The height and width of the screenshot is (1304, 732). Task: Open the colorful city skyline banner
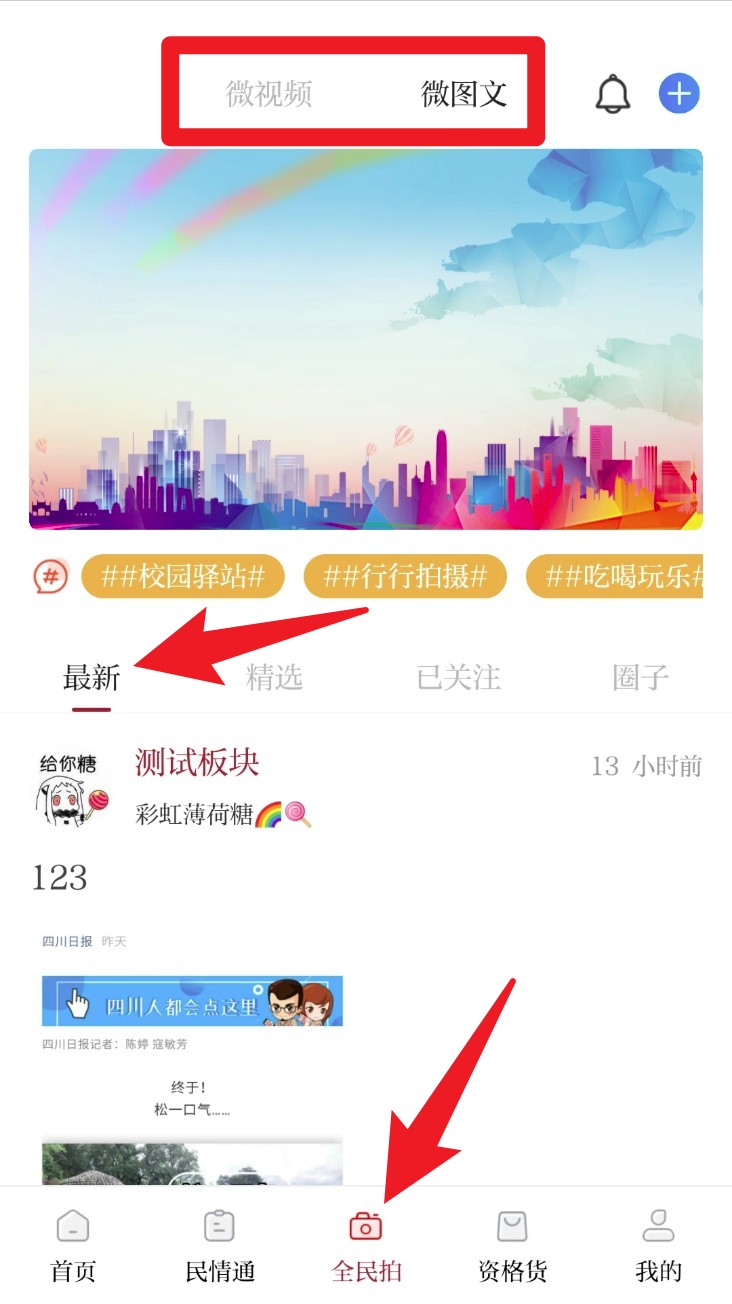click(x=366, y=339)
